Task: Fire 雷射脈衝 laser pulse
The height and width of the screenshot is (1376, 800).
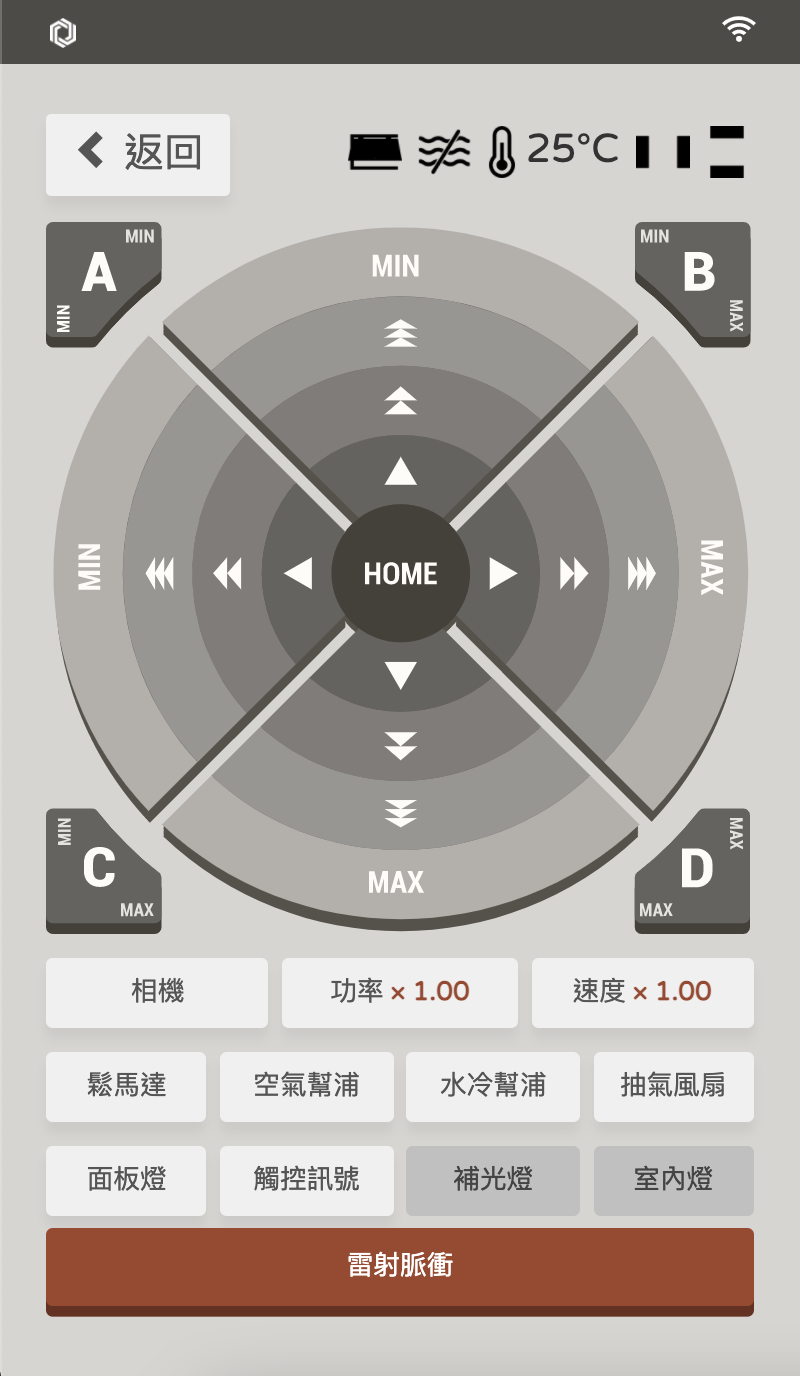Action: click(400, 1266)
